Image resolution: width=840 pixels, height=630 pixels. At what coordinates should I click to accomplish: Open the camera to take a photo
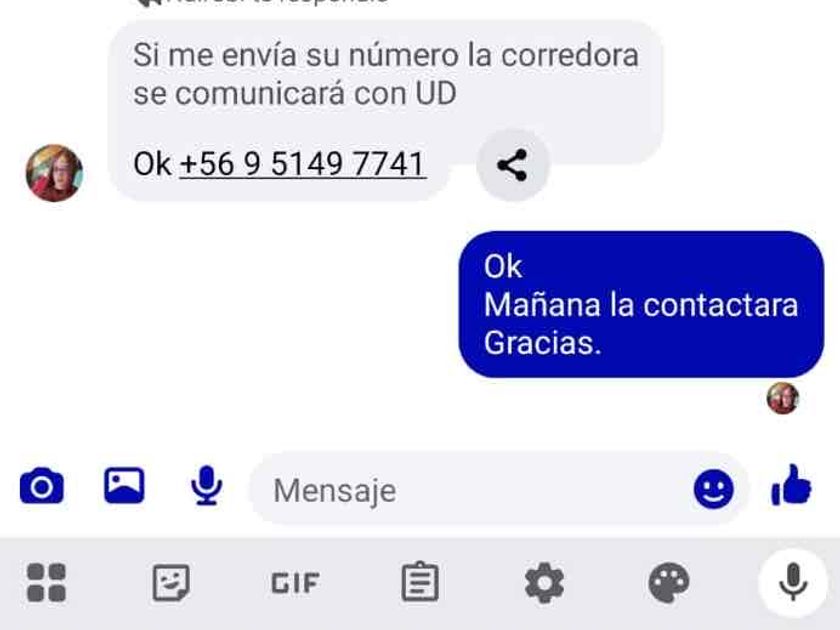[42, 486]
